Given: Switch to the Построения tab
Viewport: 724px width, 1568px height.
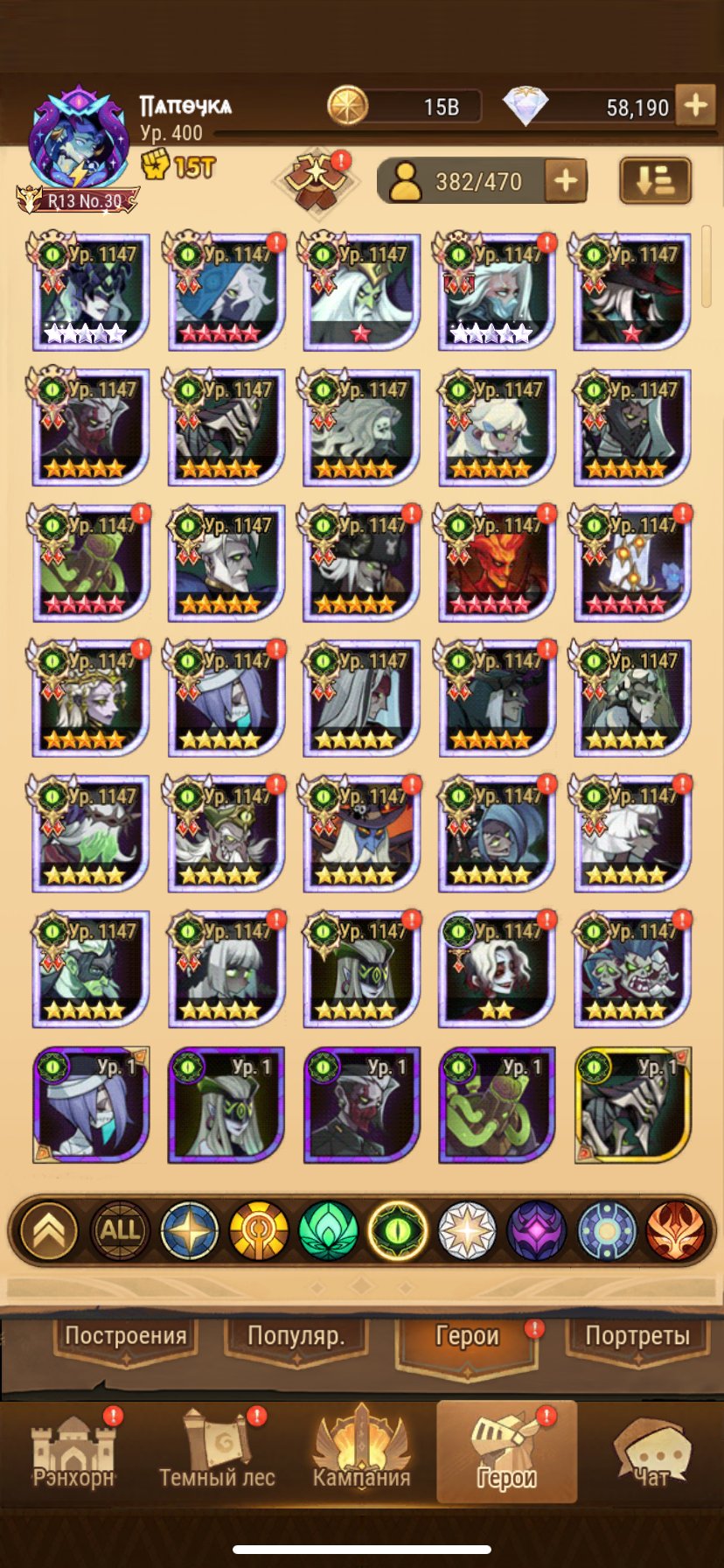Looking at the screenshot, I should pos(126,1336).
